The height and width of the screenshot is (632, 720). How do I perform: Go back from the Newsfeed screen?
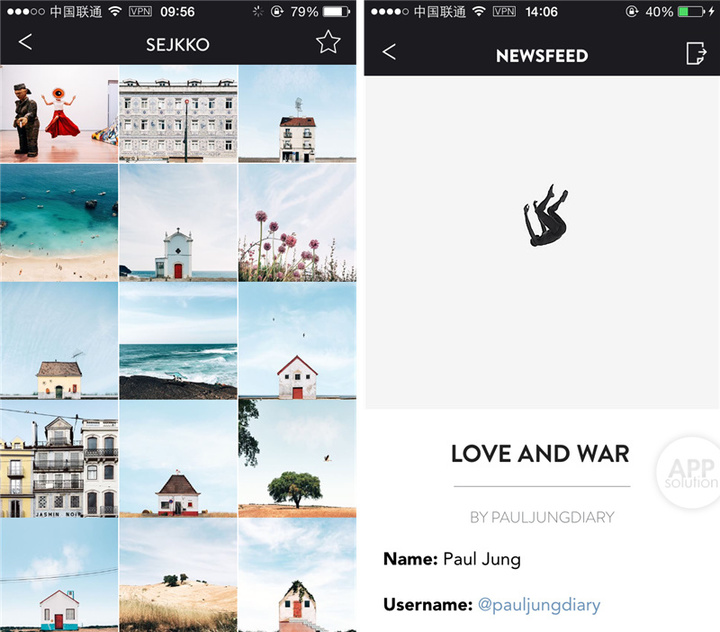389,52
